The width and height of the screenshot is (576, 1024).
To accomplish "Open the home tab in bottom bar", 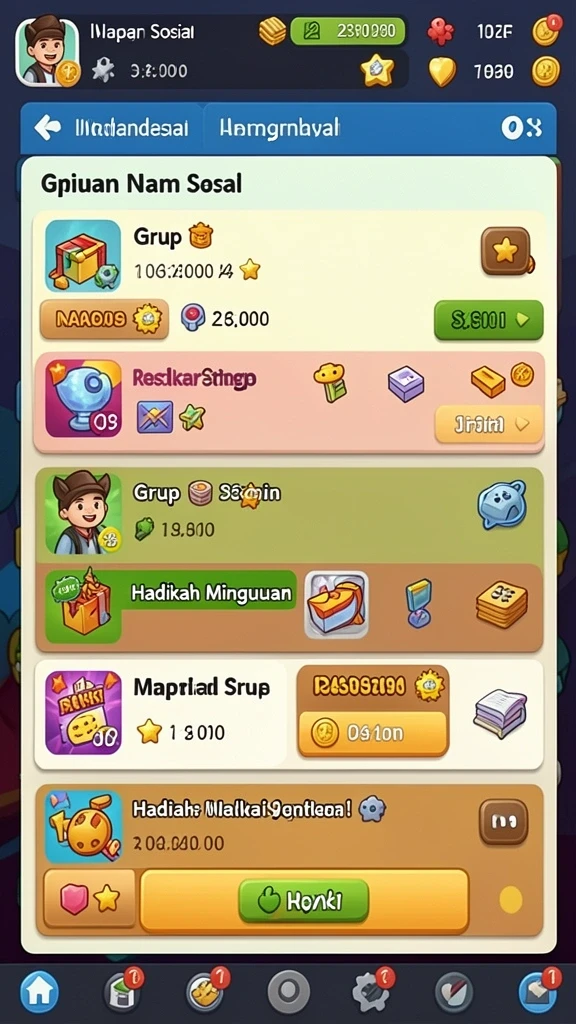I will pyautogui.click(x=39, y=992).
